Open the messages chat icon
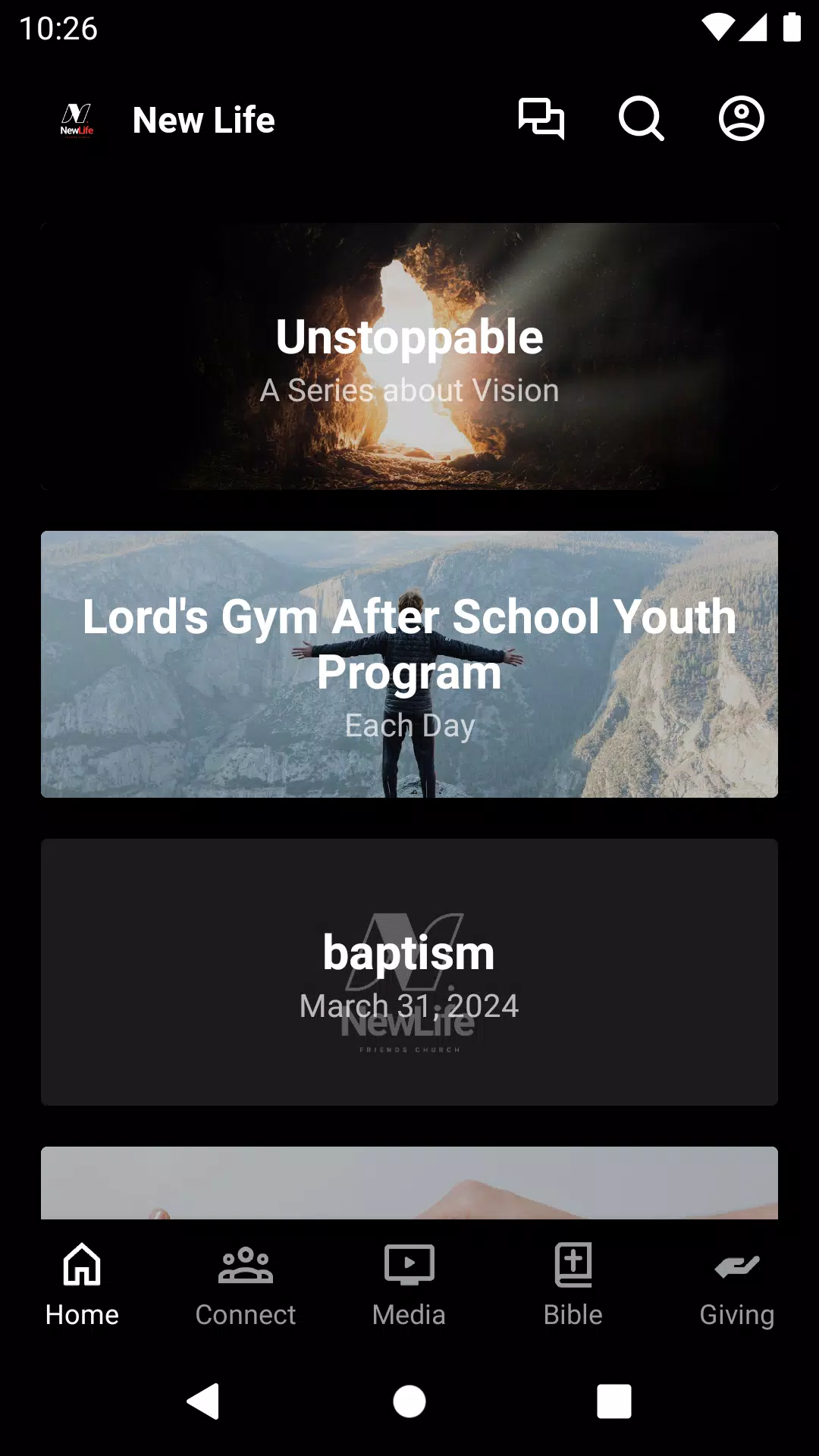This screenshot has height=1456, width=819. tap(541, 119)
